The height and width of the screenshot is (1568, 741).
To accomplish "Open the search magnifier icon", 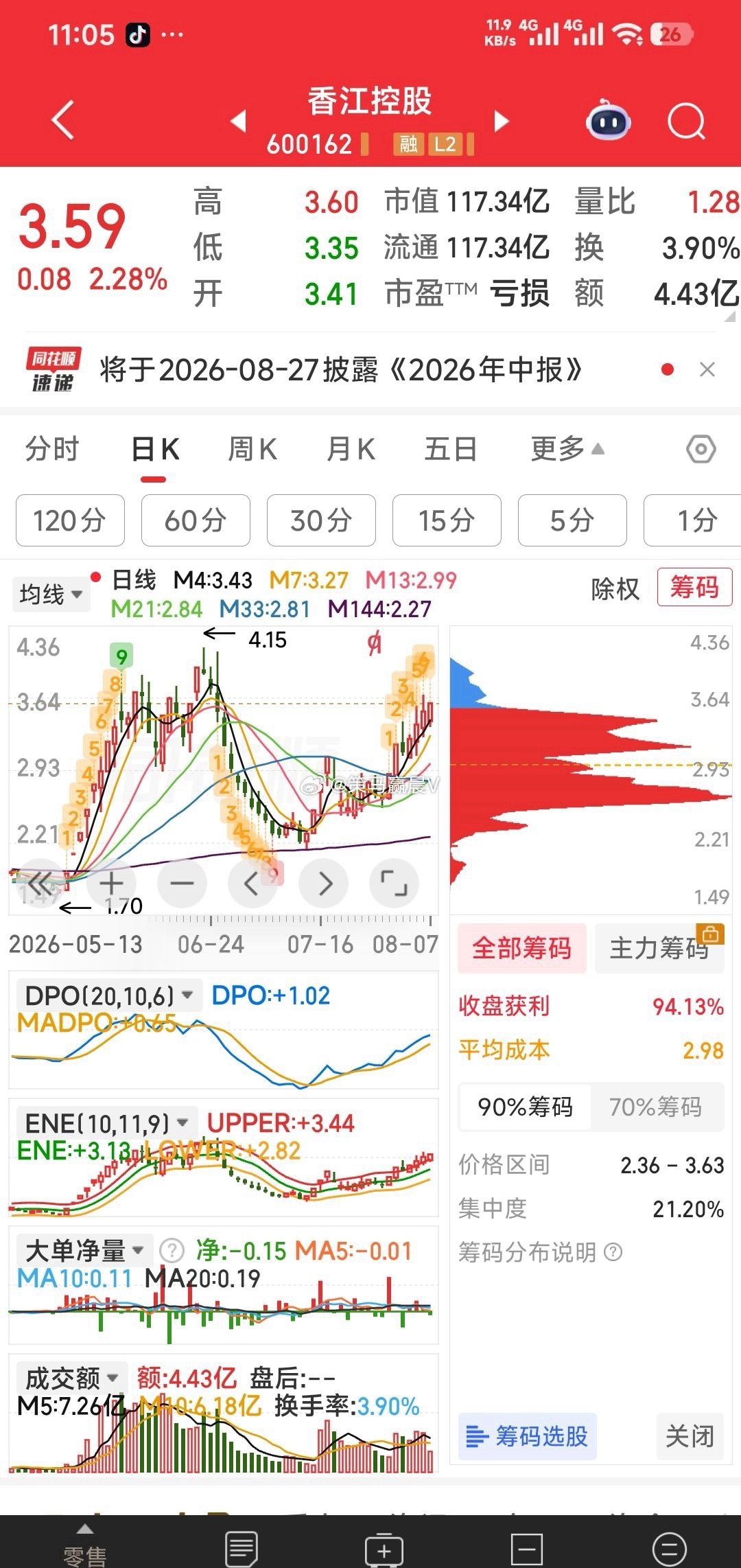I will tap(686, 122).
